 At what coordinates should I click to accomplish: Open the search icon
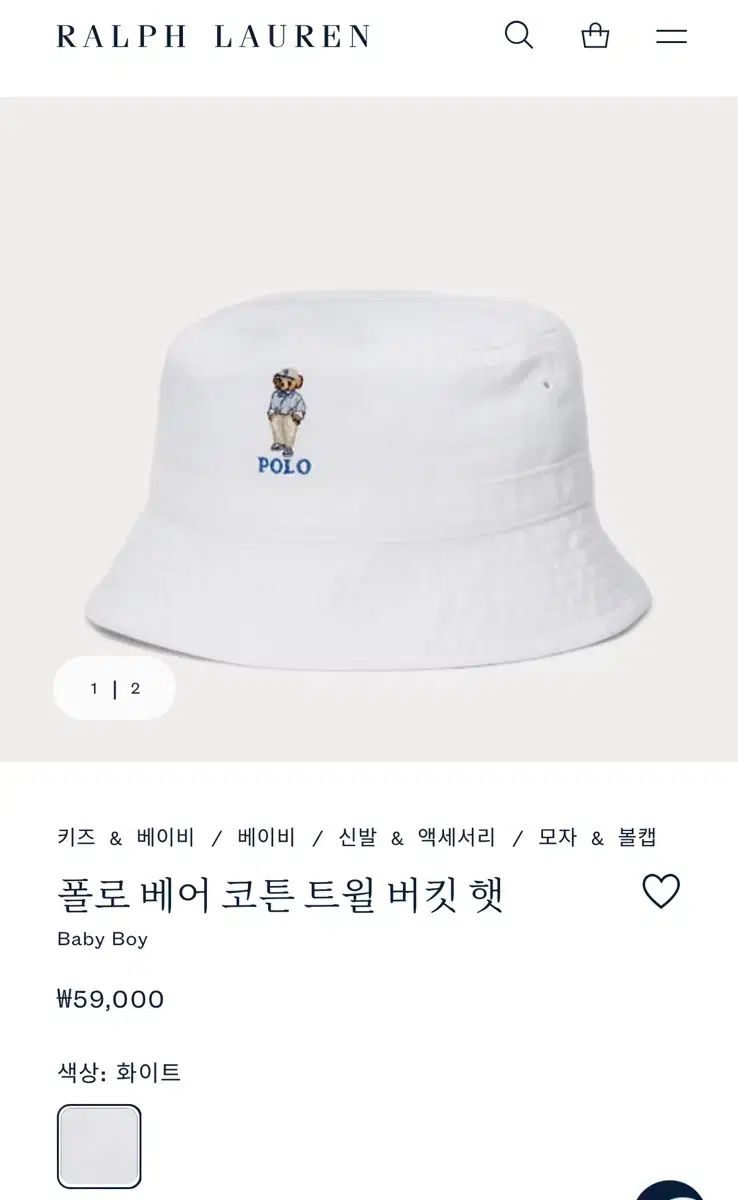click(x=518, y=36)
